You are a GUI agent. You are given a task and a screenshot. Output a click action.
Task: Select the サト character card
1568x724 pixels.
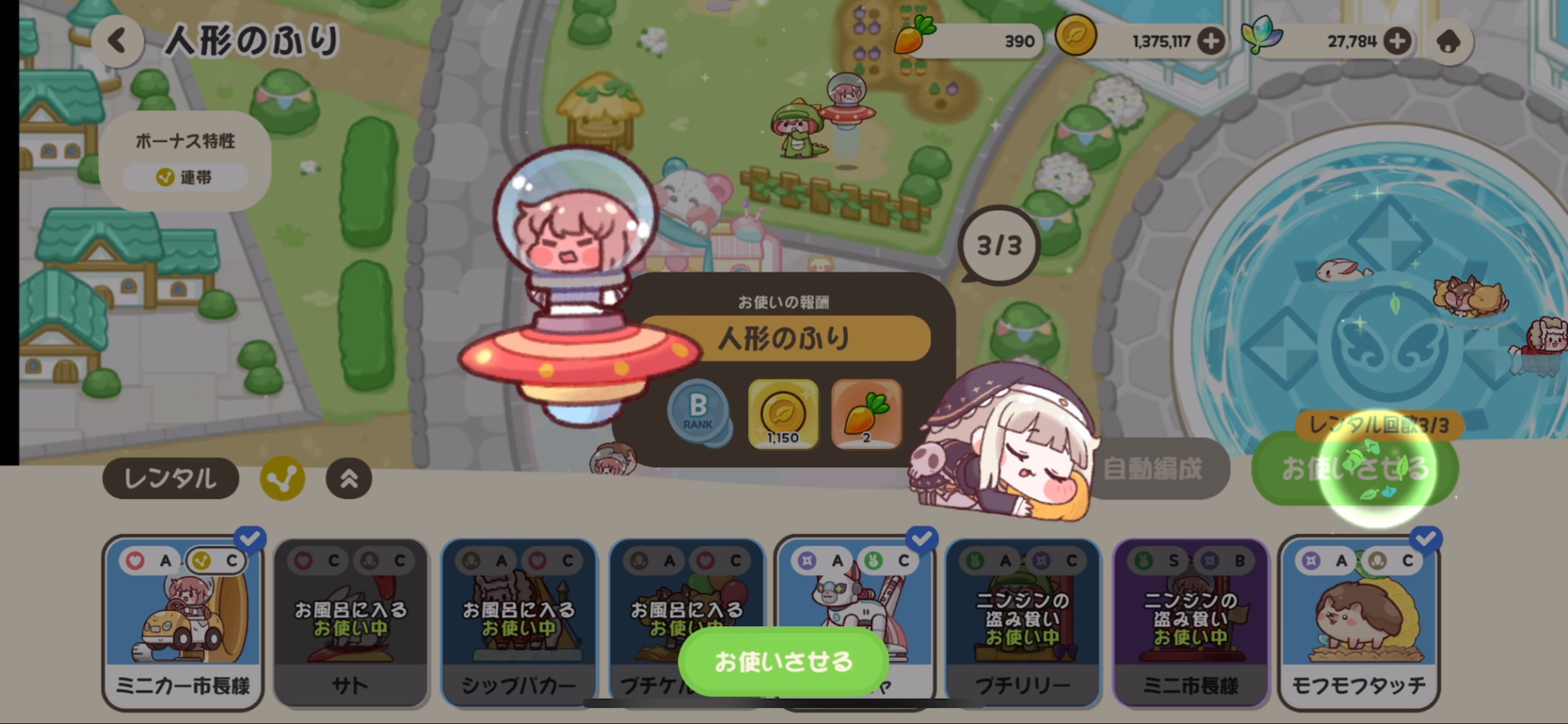click(350, 621)
